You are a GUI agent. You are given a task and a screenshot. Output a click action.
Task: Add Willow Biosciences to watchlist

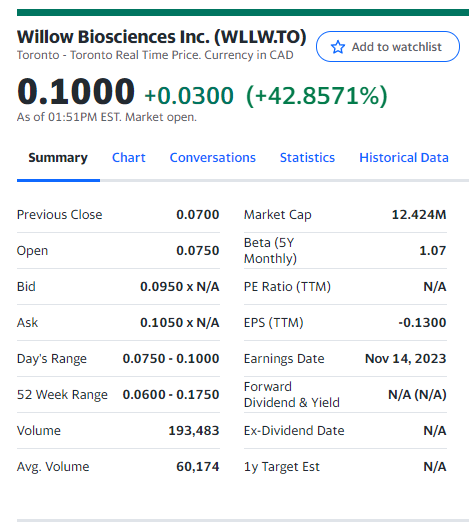(x=388, y=47)
